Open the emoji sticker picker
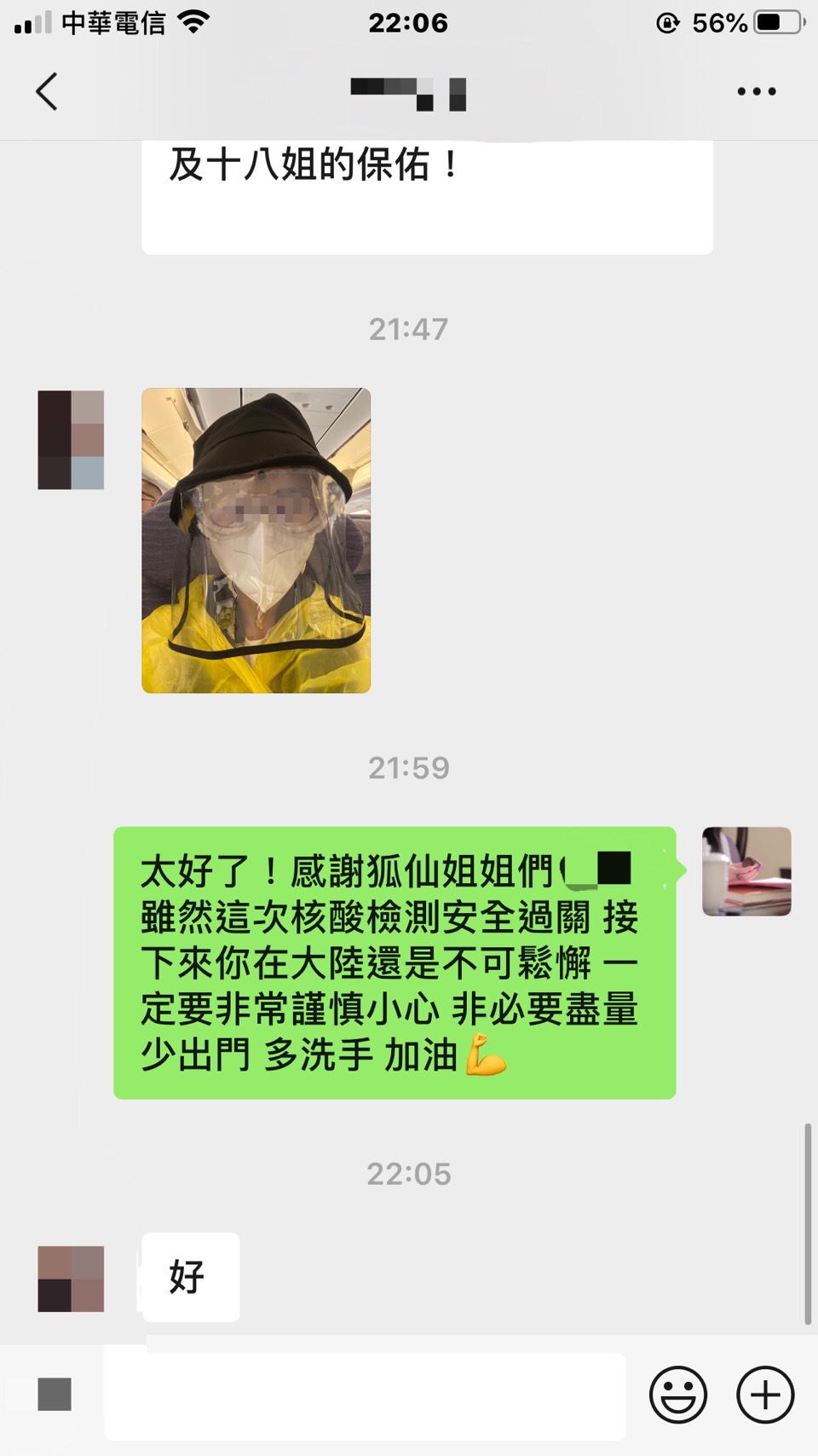The height and width of the screenshot is (1456, 818). point(677,1395)
